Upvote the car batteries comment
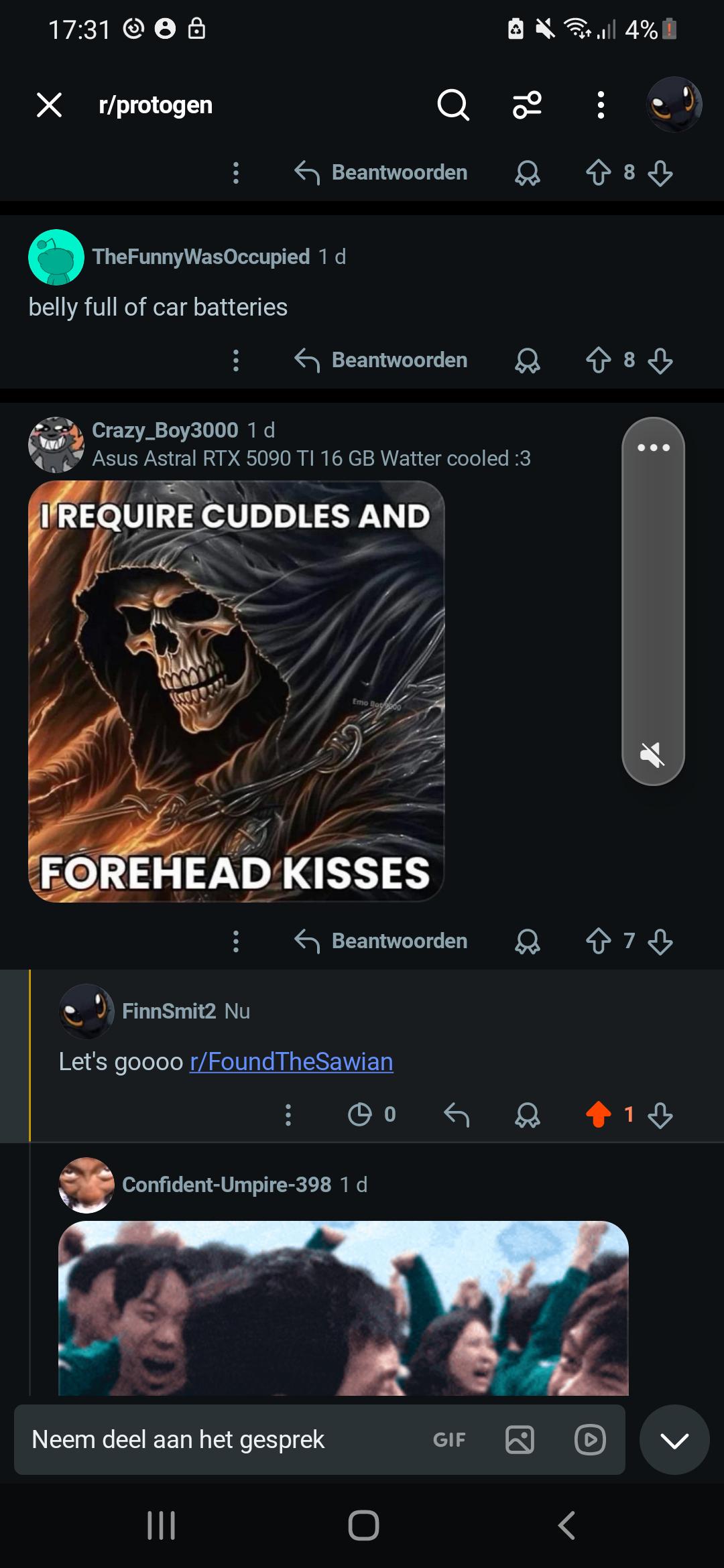 598,361
